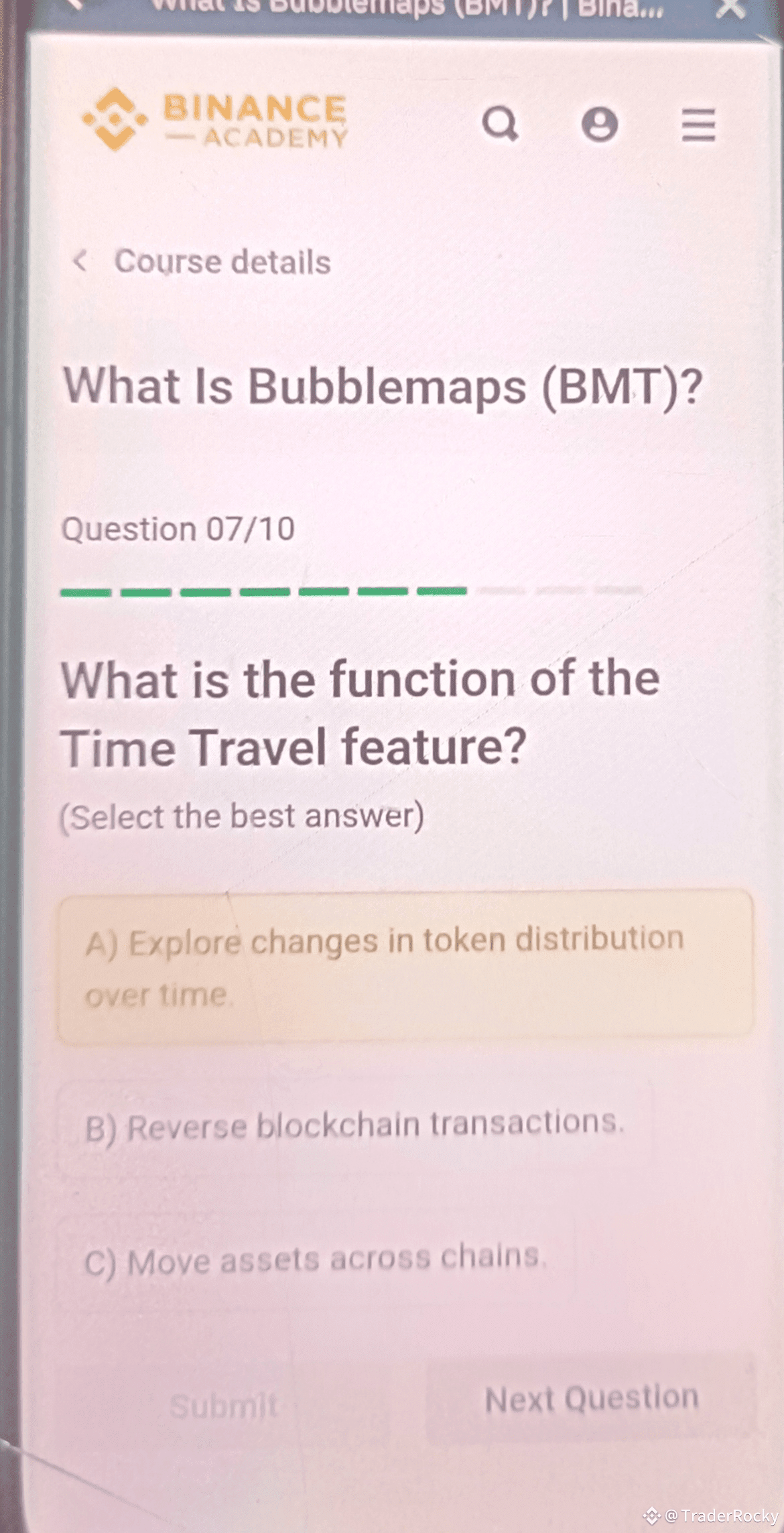Close the browser tab with X

coord(731,8)
